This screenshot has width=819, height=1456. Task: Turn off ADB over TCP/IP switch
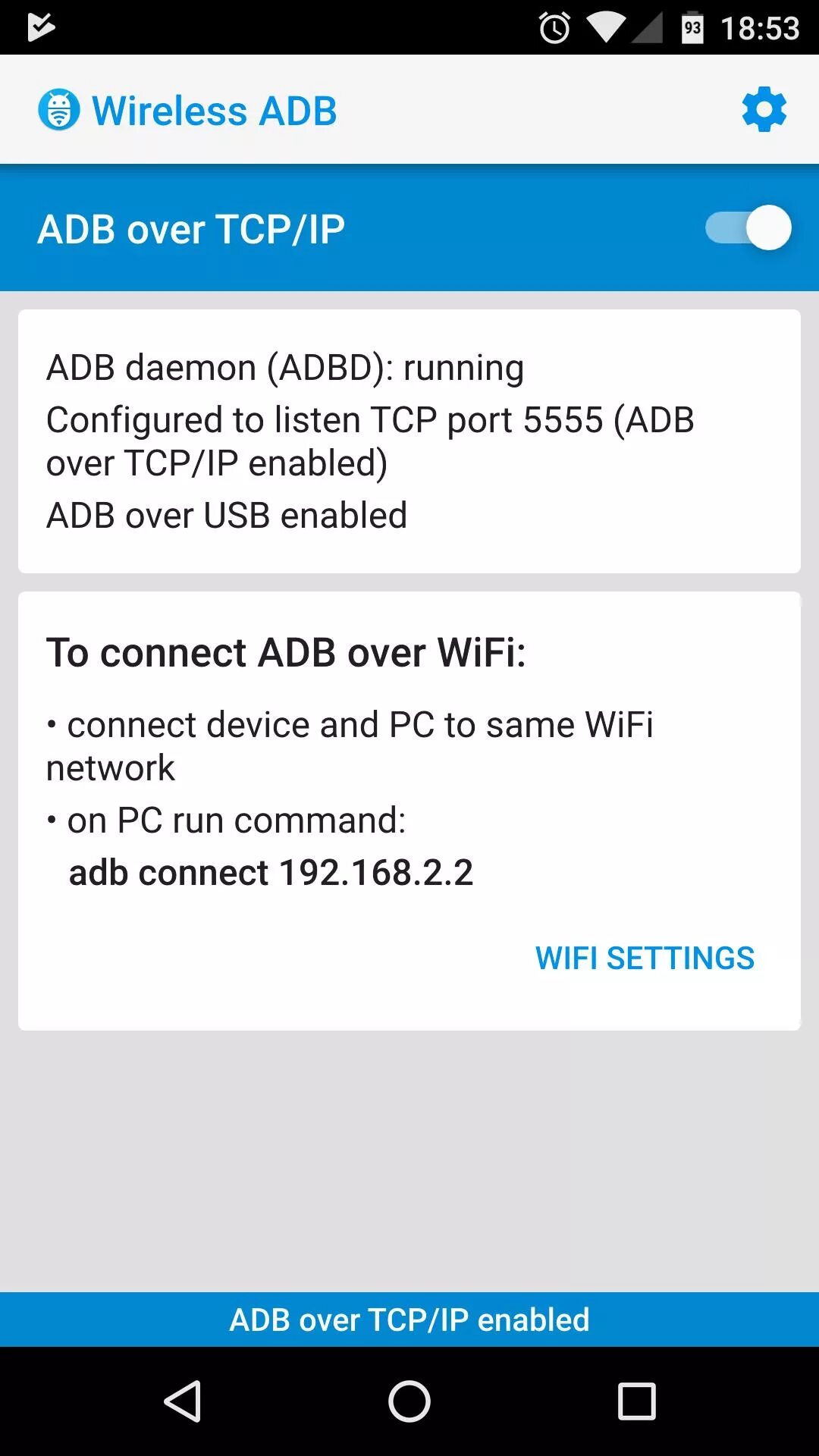[x=748, y=227]
